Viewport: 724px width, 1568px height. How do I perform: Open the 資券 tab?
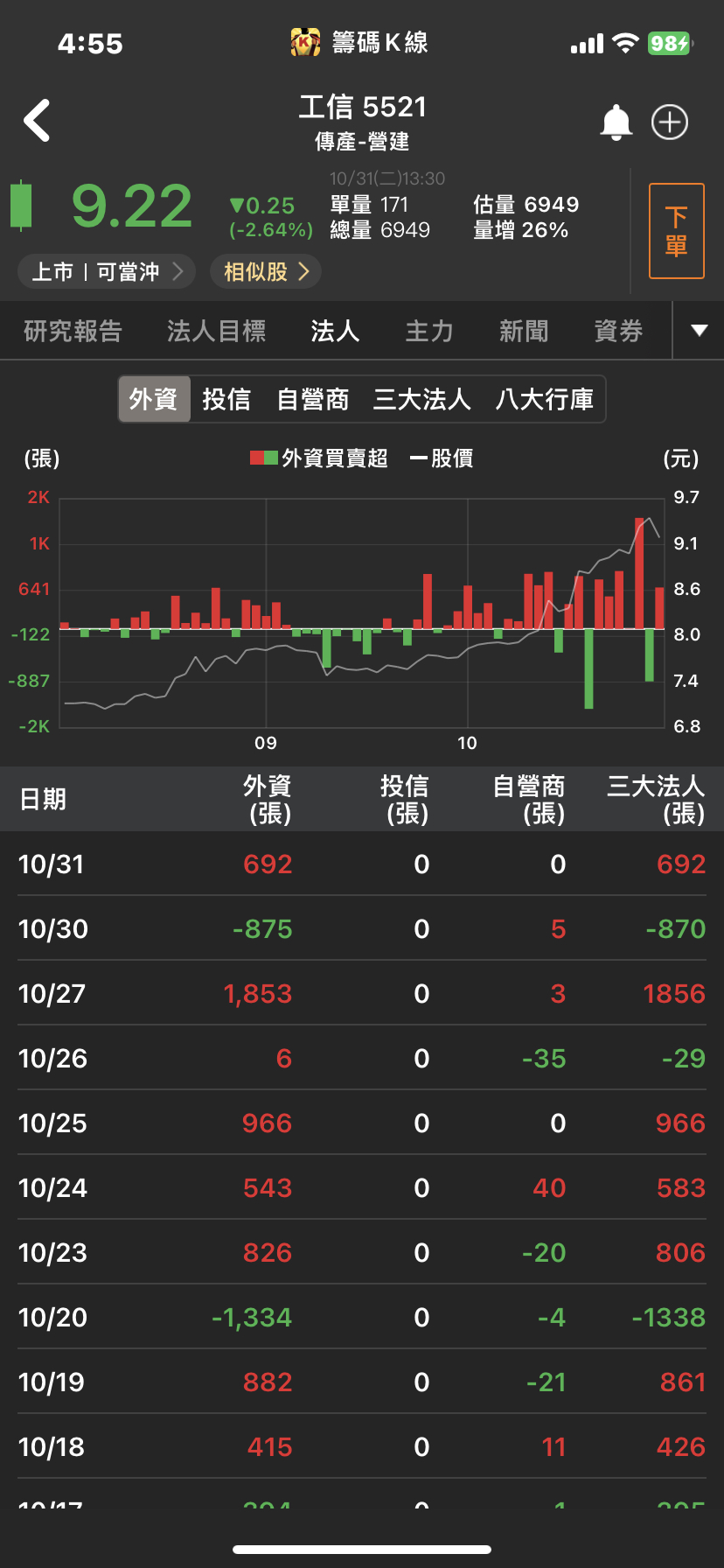click(618, 331)
